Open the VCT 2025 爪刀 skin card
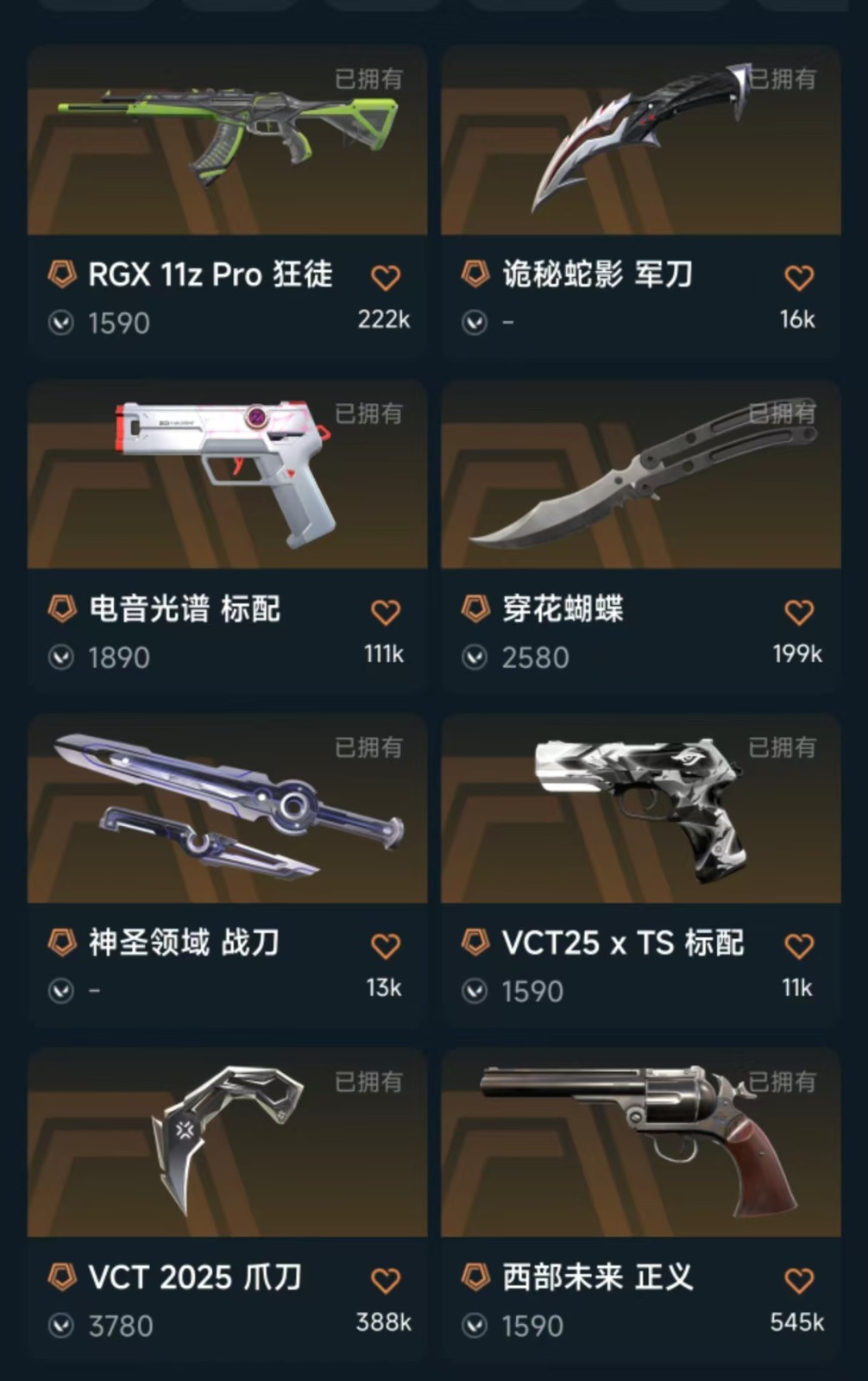Image resolution: width=868 pixels, height=1381 pixels. pyautogui.click(x=227, y=1145)
